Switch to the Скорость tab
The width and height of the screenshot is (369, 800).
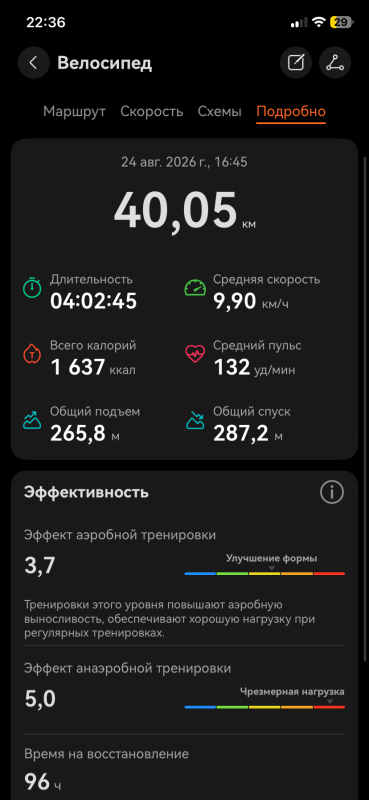pos(152,112)
